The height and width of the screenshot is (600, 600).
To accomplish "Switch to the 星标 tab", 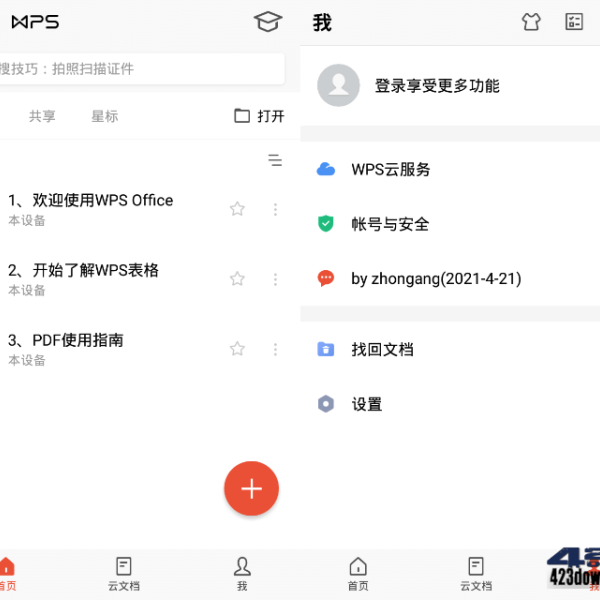I will pyautogui.click(x=104, y=116).
